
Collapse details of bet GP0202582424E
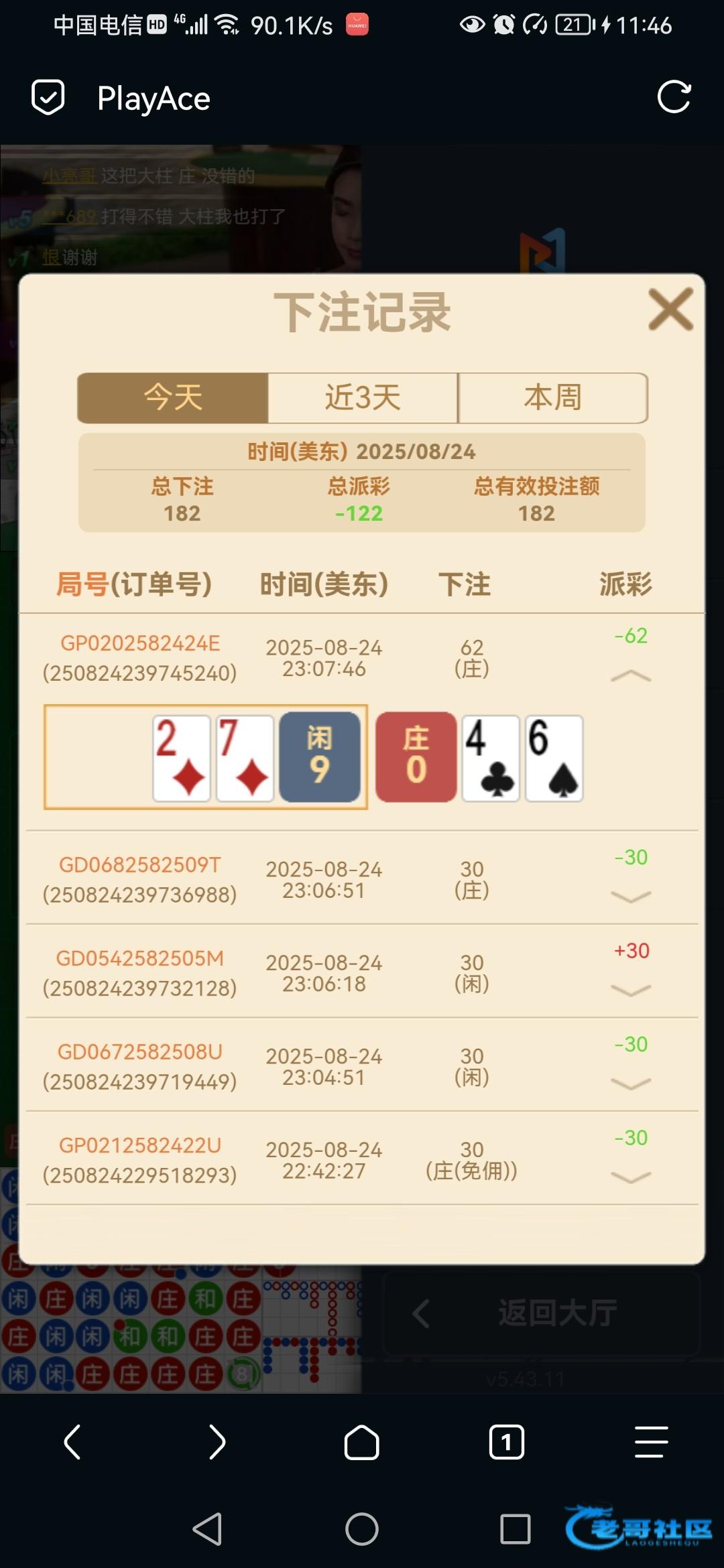(x=631, y=676)
